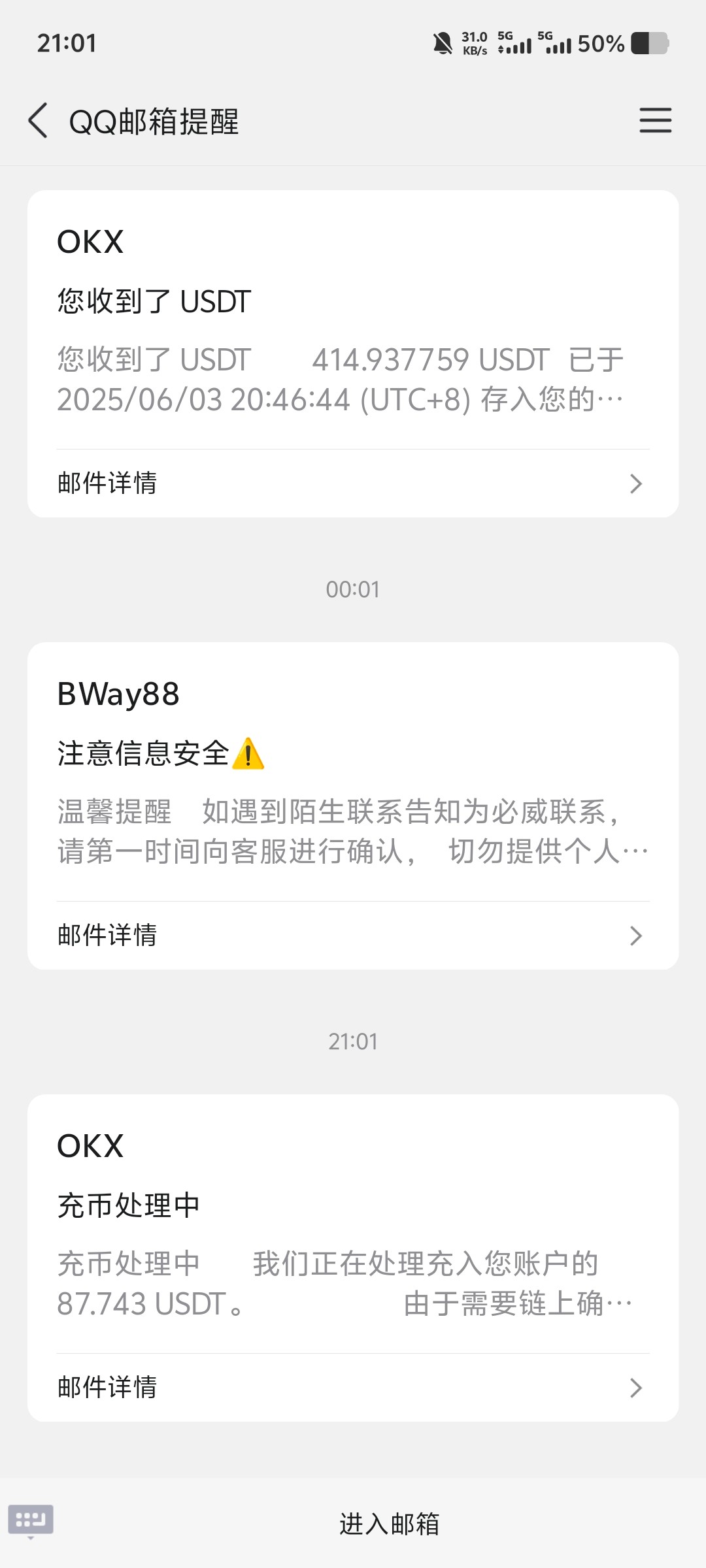Open the BWay88 注意信息安全 message card
The width and height of the screenshot is (706, 1568).
(353, 772)
